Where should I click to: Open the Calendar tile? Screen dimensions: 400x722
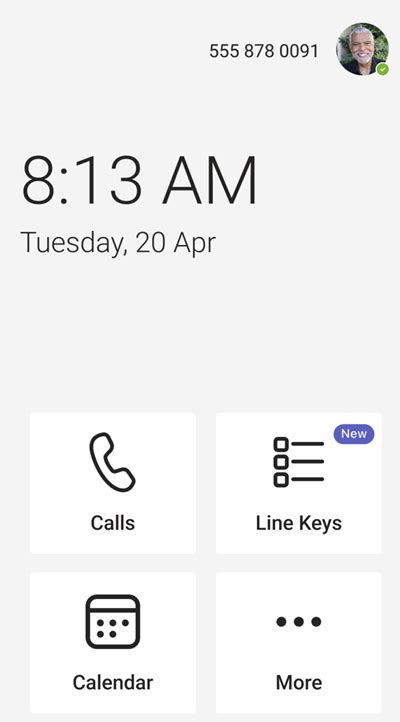[x=113, y=642]
